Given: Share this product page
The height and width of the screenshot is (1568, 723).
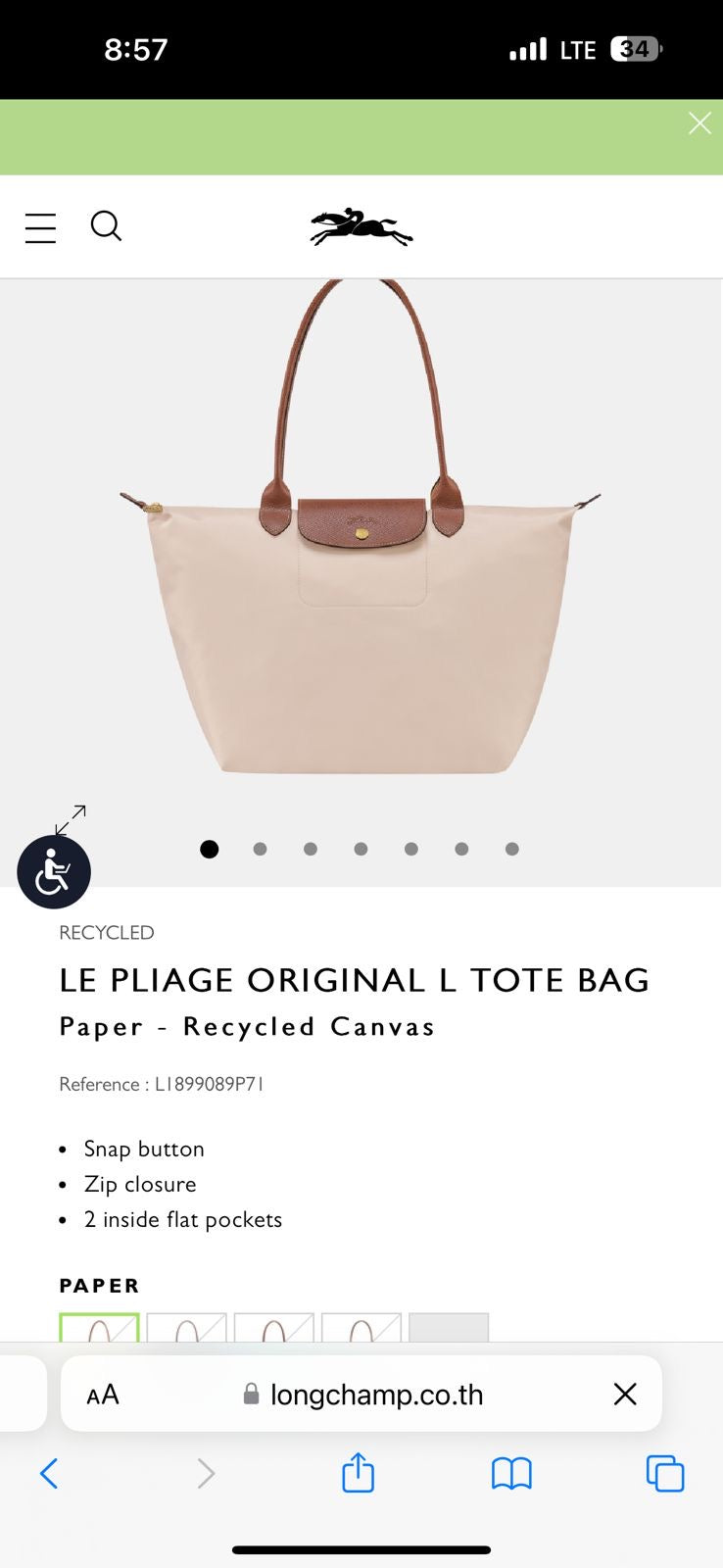Looking at the screenshot, I should [x=358, y=1473].
